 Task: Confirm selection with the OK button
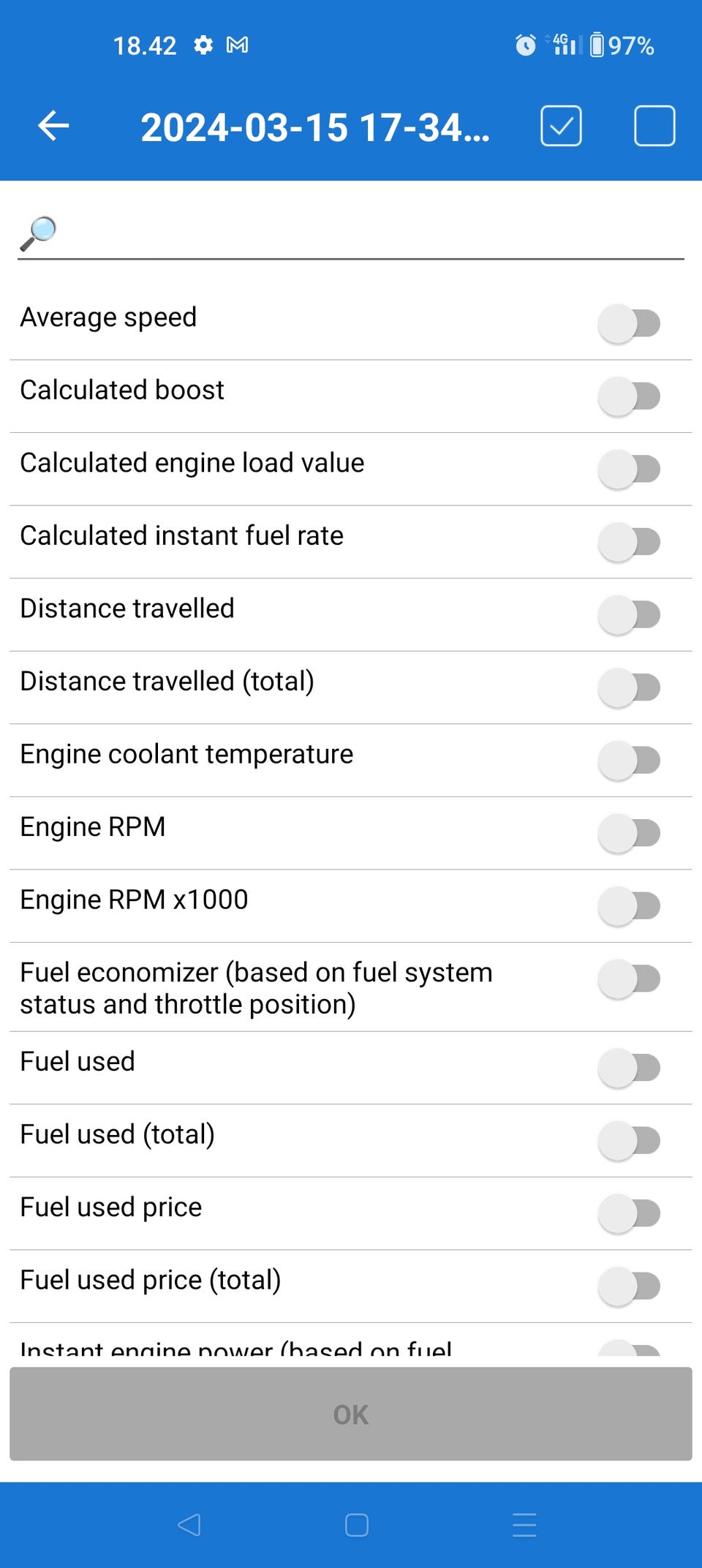351,1414
